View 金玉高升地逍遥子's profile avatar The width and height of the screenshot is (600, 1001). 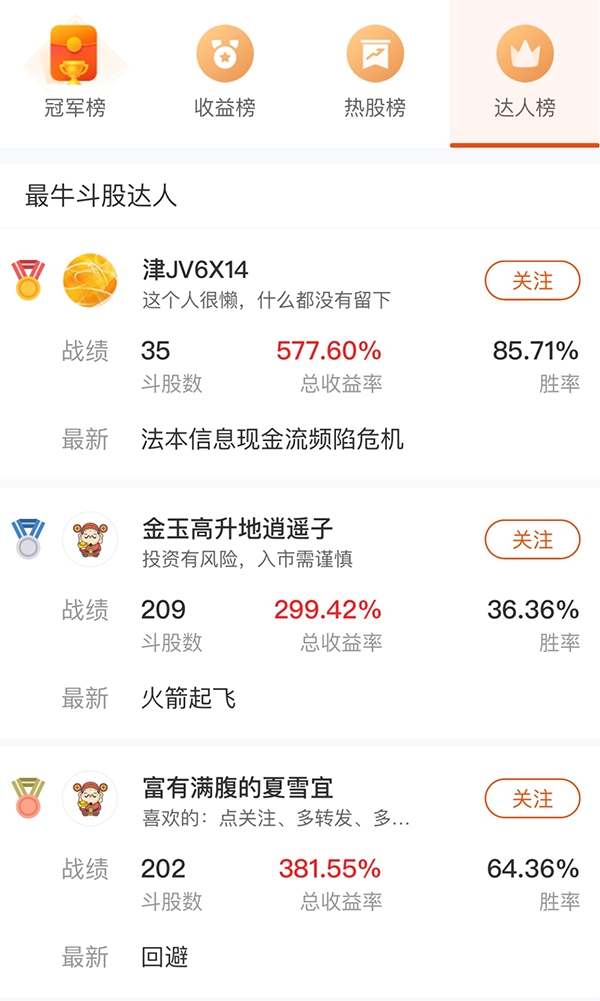90,540
